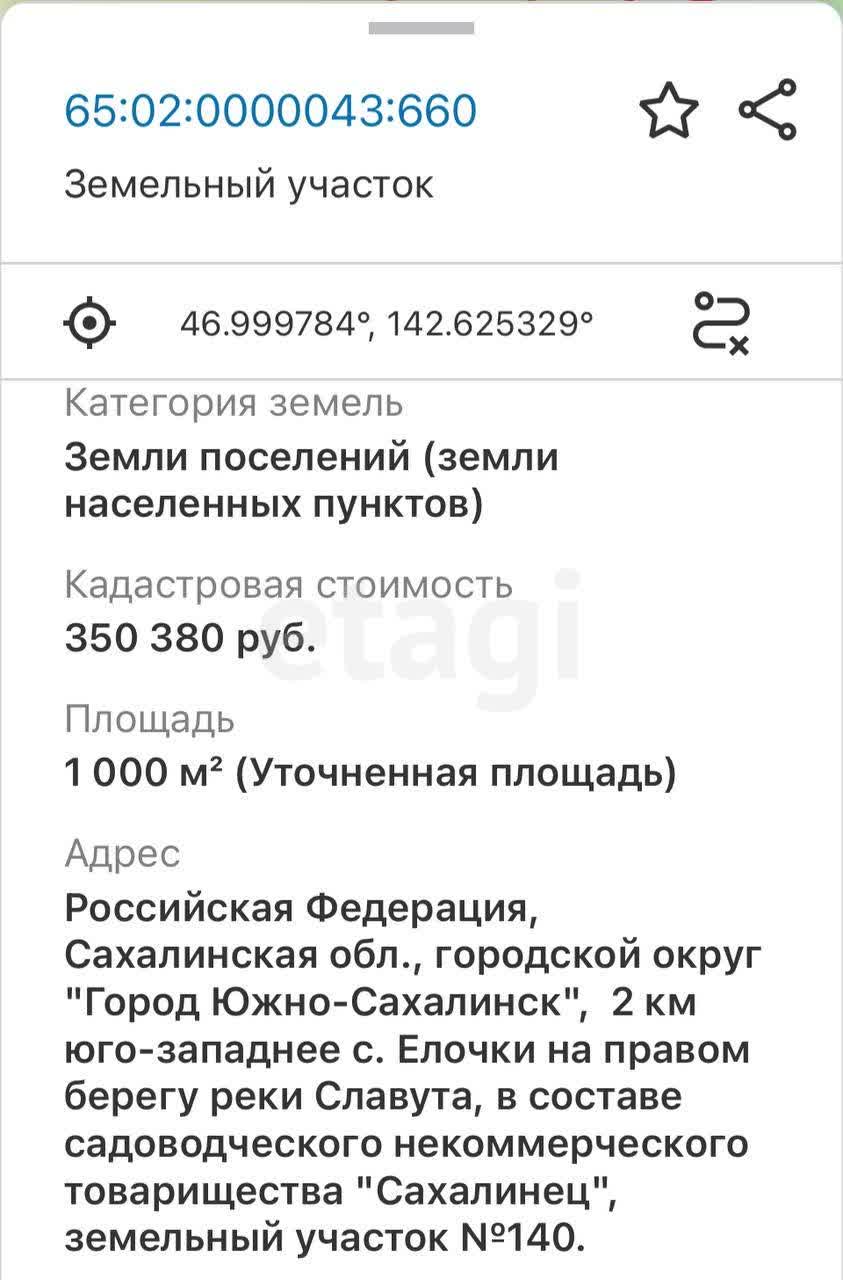Toggle the location tracking crosshair
The width and height of the screenshot is (843, 1280).
pyautogui.click(x=91, y=323)
